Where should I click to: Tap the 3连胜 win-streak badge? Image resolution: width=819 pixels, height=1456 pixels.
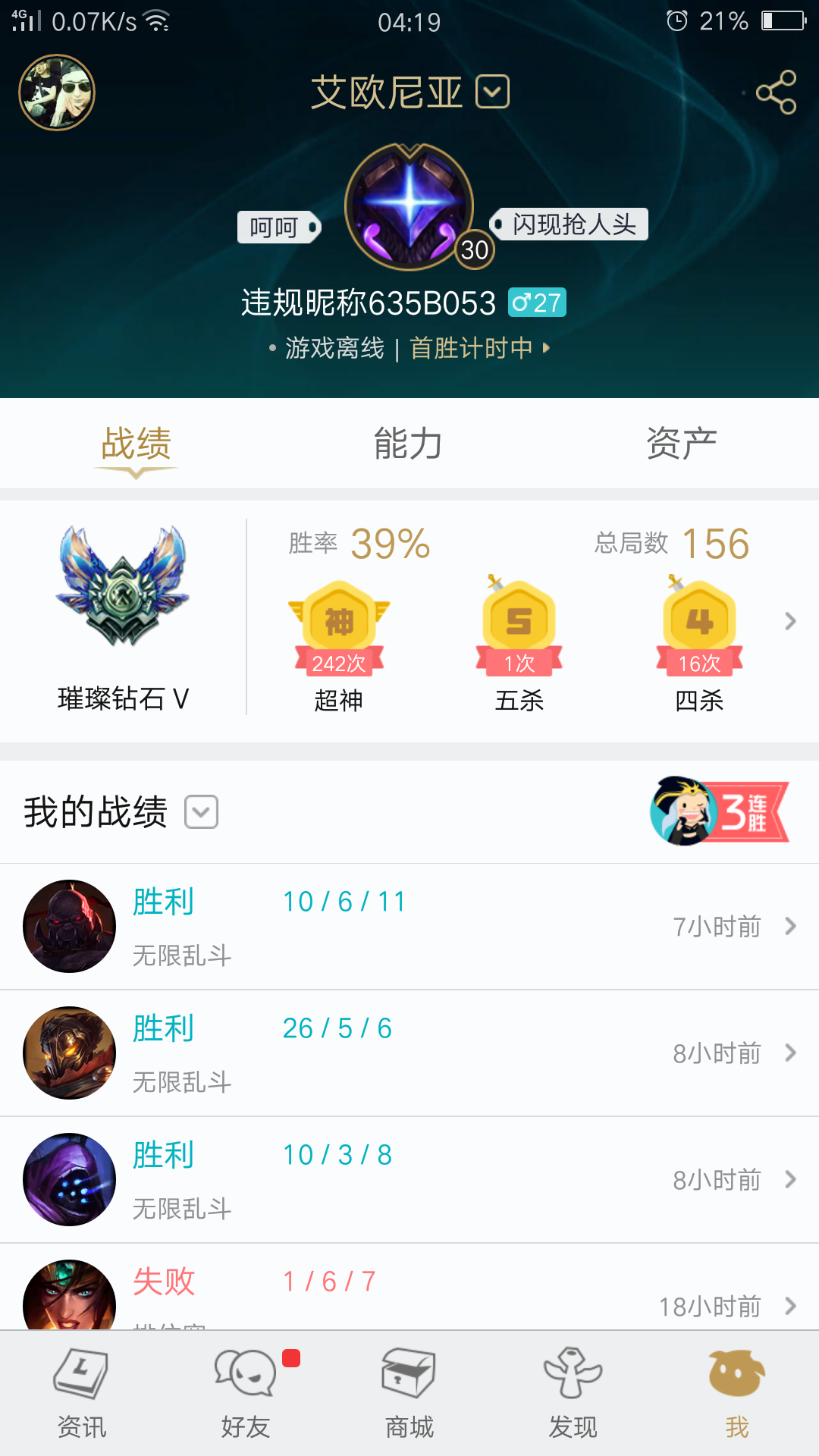pyautogui.click(x=719, y=811)
